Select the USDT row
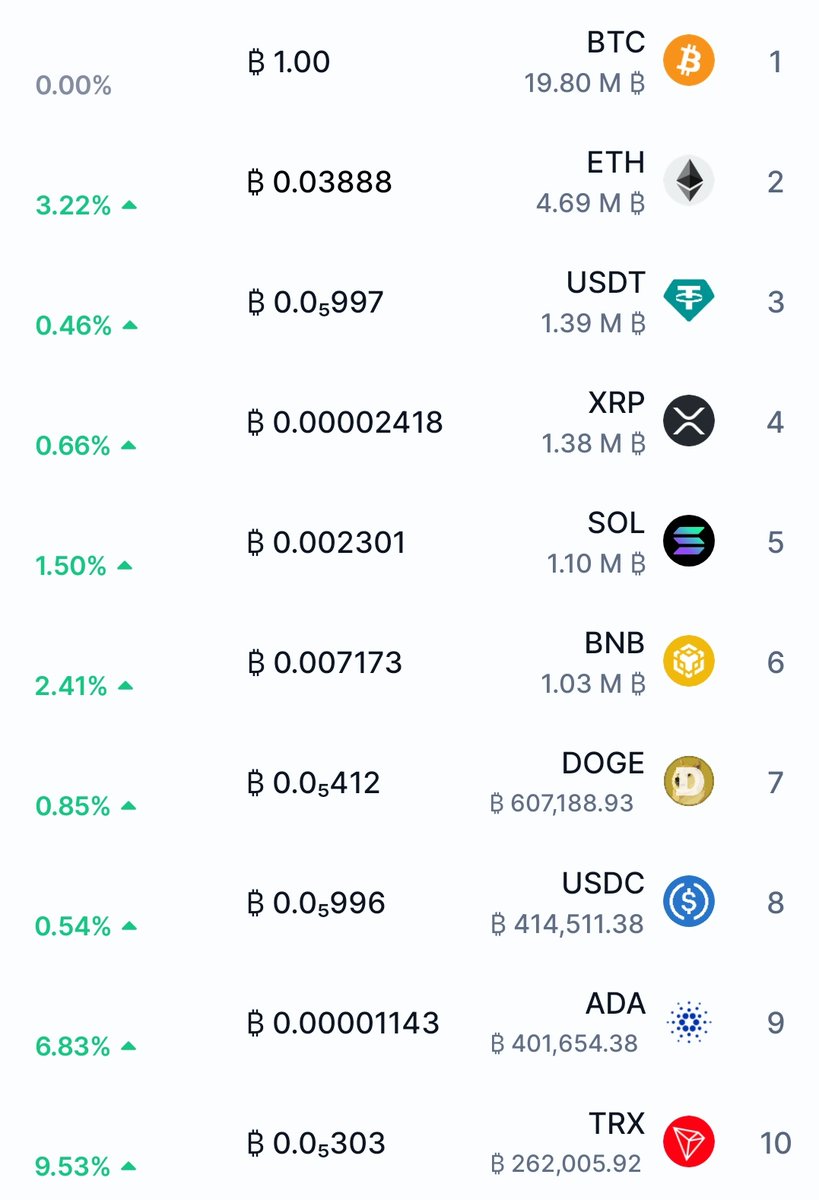This screenshot has width=819, height=1200. point(605,284)
